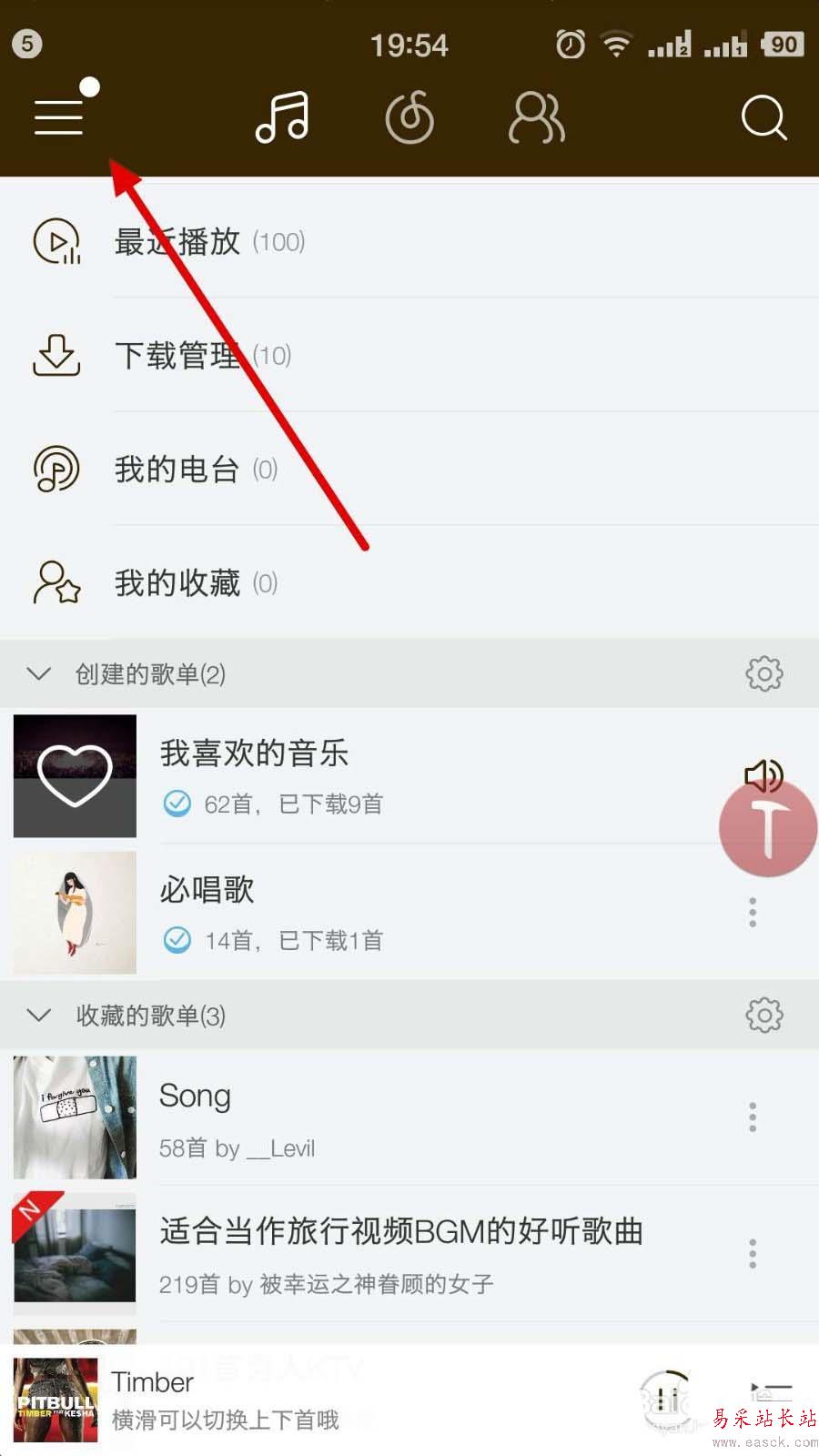819x1456 pixels.
Task: Open the search icon
Action: click(763, 118)
